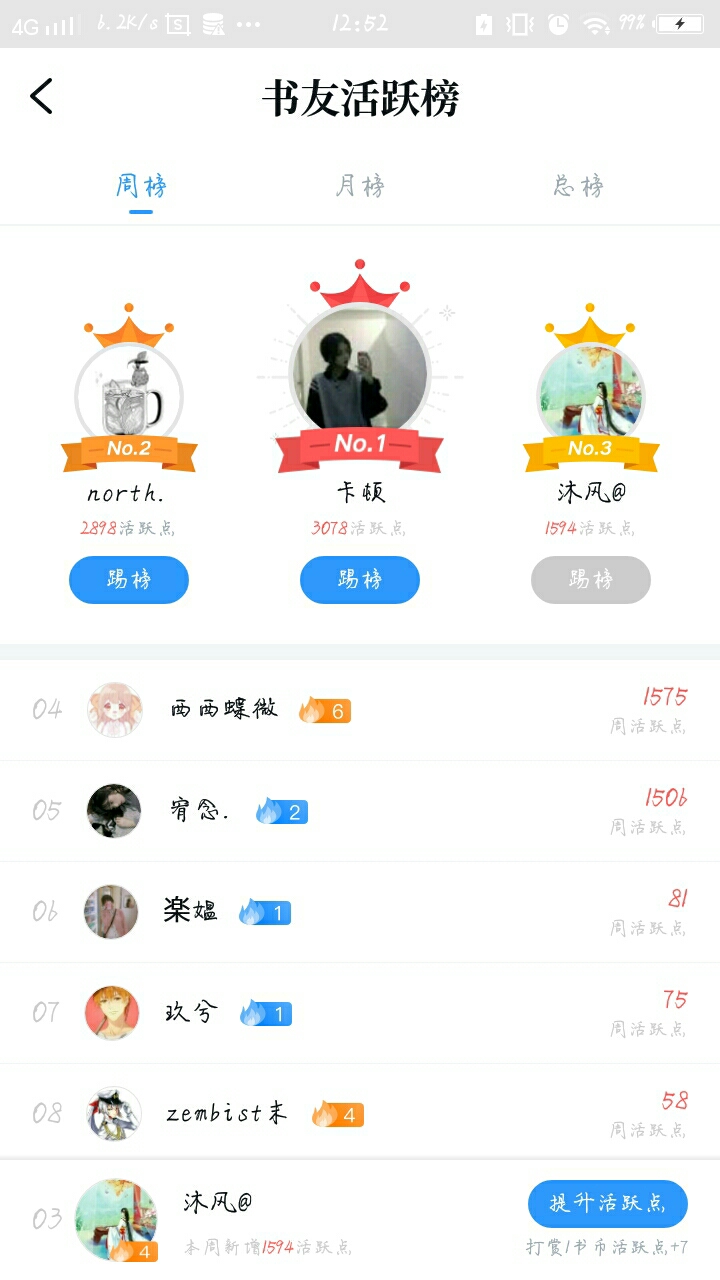The height and width of the screenshot is (1280, 720).
Task: Switch to the 总榜 tab
Action: pyautogui.click(x=578, y=186)
